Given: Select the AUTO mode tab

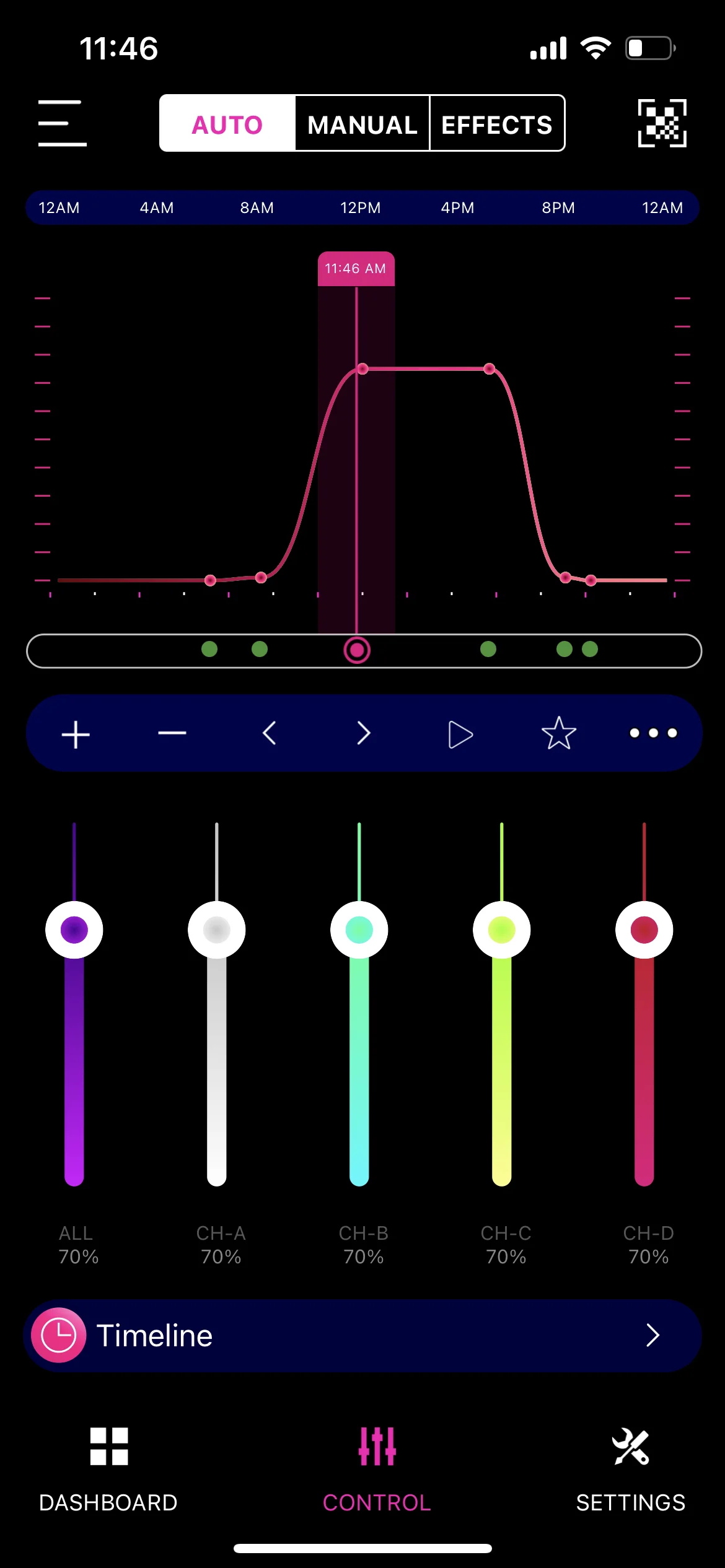Looking at the screenshot, I should tap(227, 124).
